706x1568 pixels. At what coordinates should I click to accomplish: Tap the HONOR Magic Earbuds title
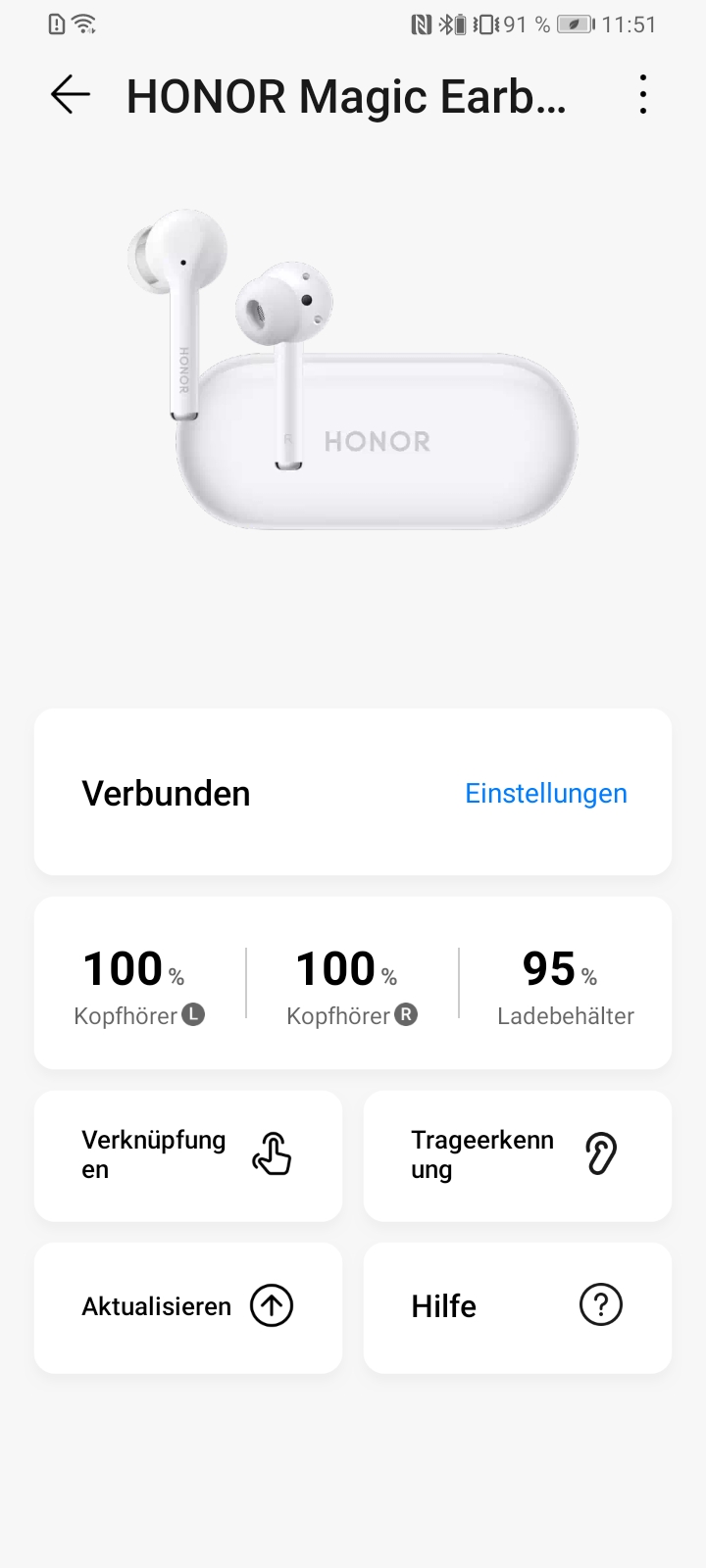click(345, 95)
